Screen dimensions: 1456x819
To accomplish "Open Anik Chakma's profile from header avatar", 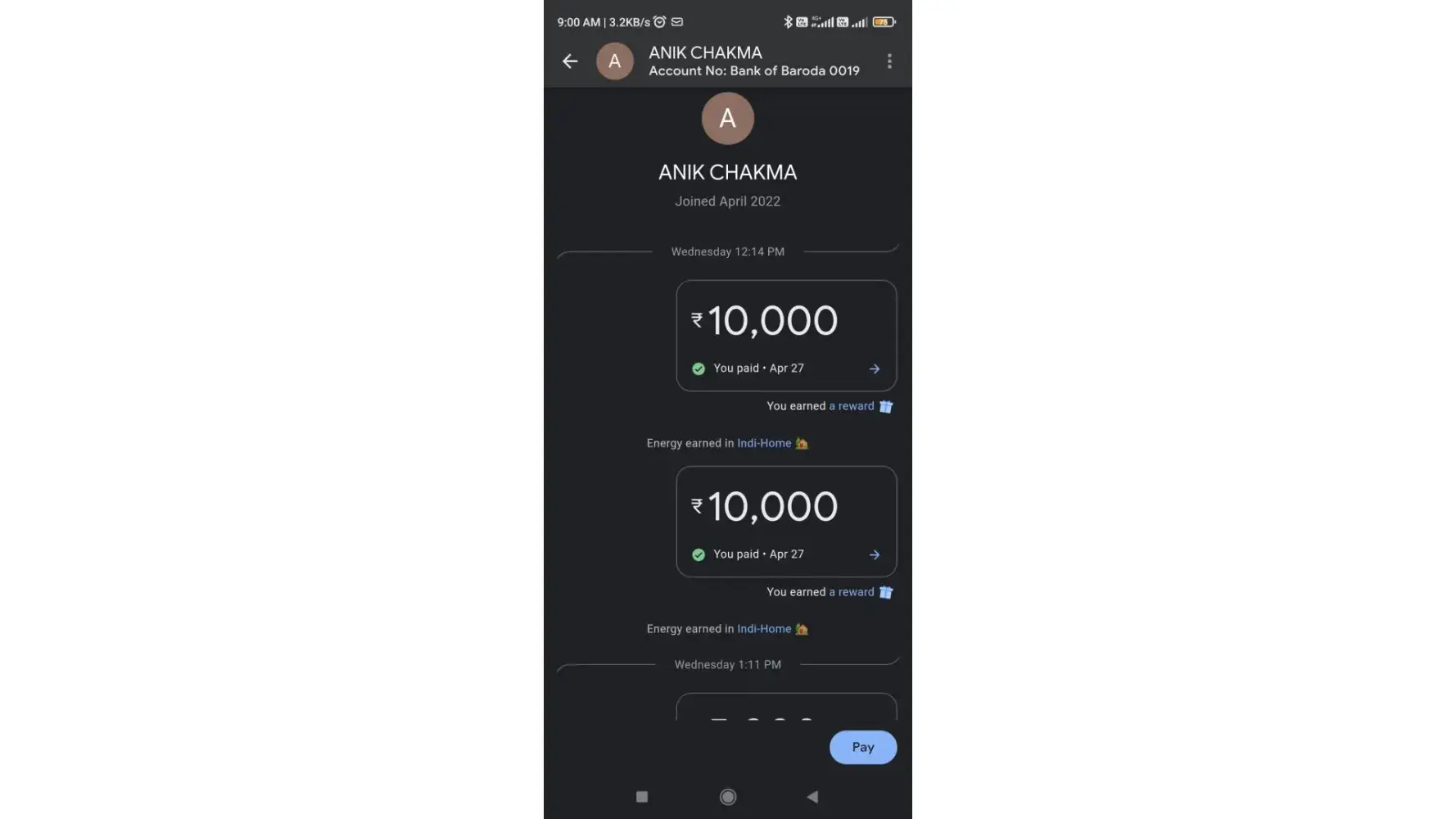I will coord(615,61).
